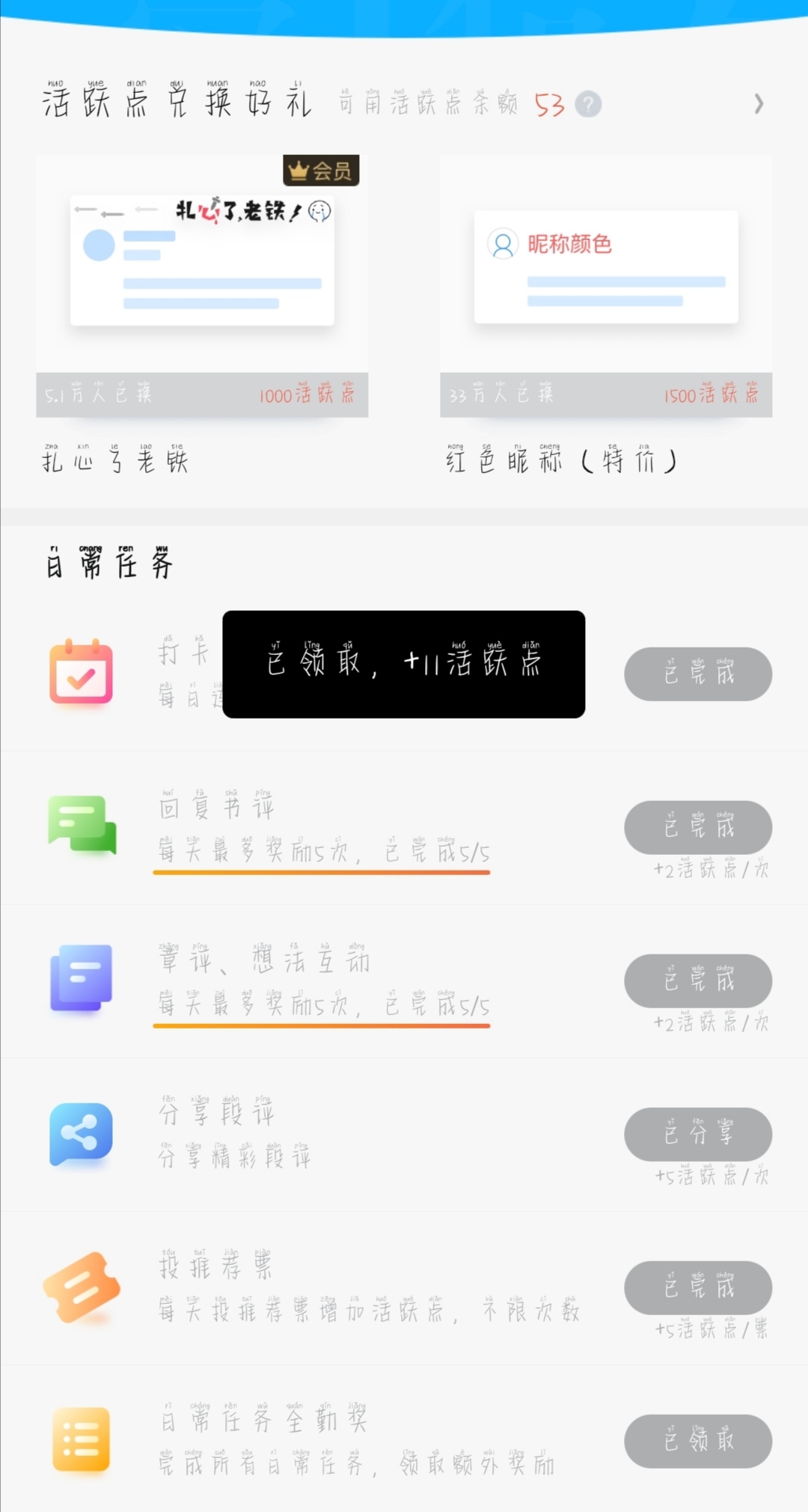Open the full 活跃点兑换好礼 list via chevron
The image size is (808, 1512).
tap(759, 103)
